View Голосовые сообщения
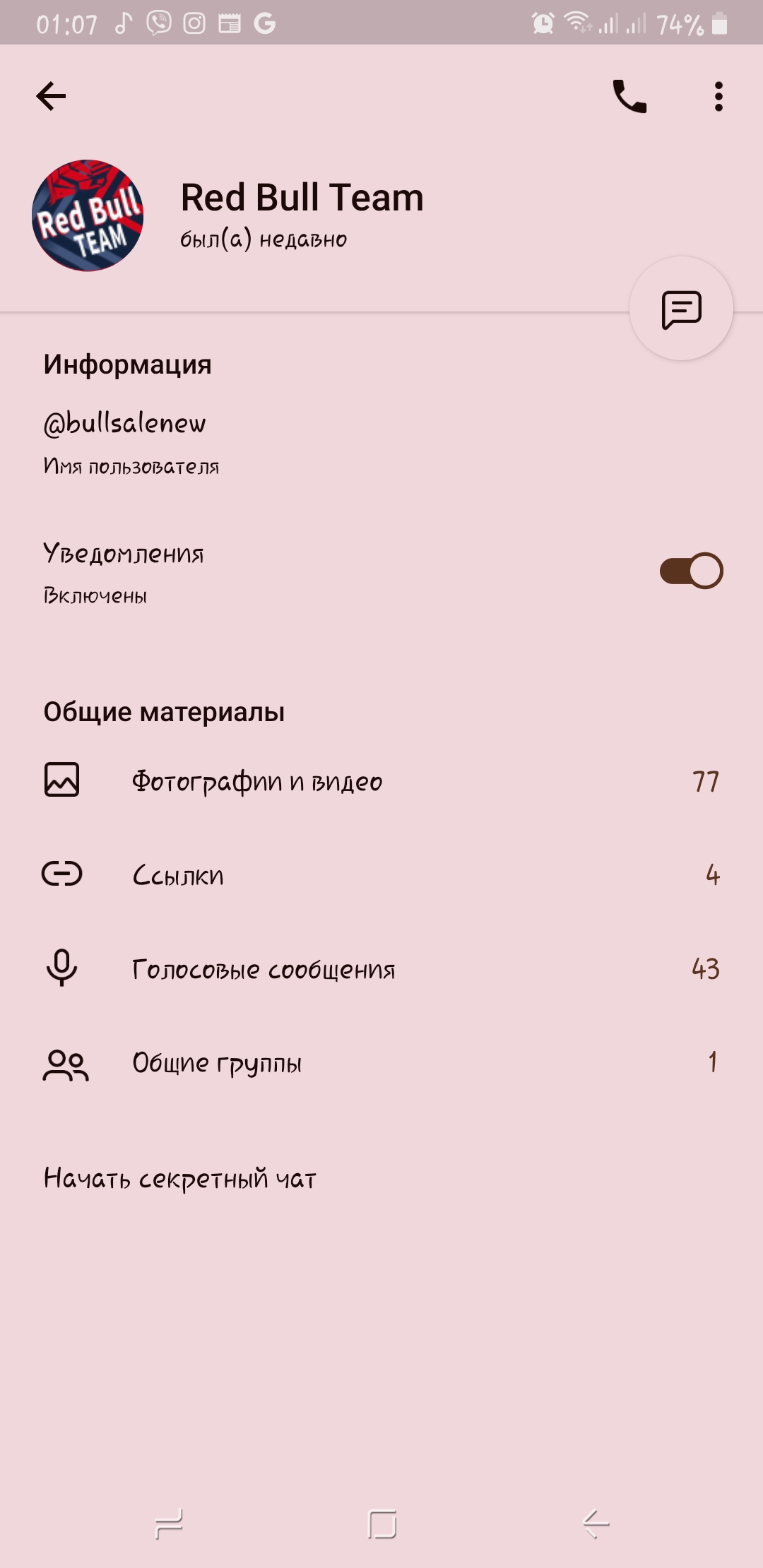763x1568 pixels. click(381, 968)
